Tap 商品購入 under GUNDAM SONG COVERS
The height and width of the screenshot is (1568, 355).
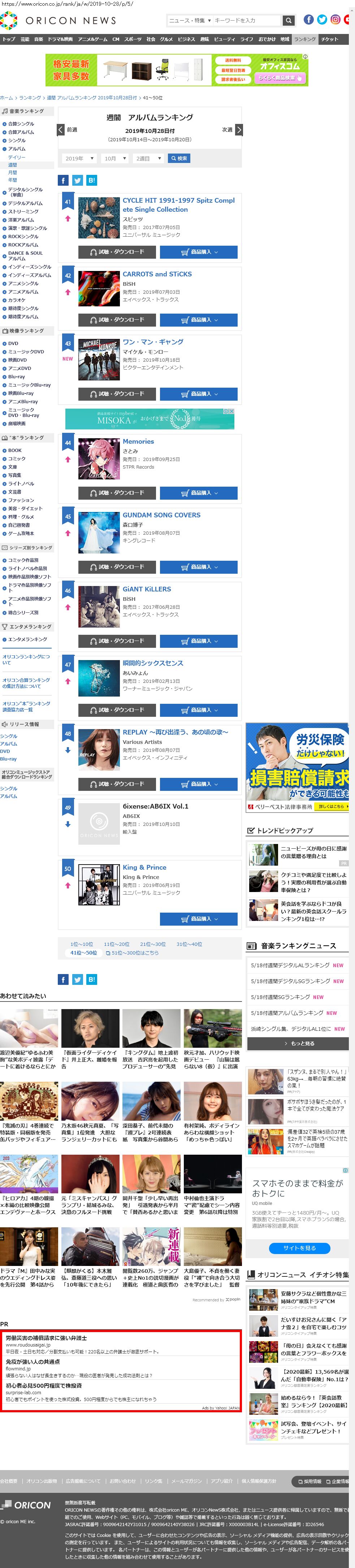(199, 567)
